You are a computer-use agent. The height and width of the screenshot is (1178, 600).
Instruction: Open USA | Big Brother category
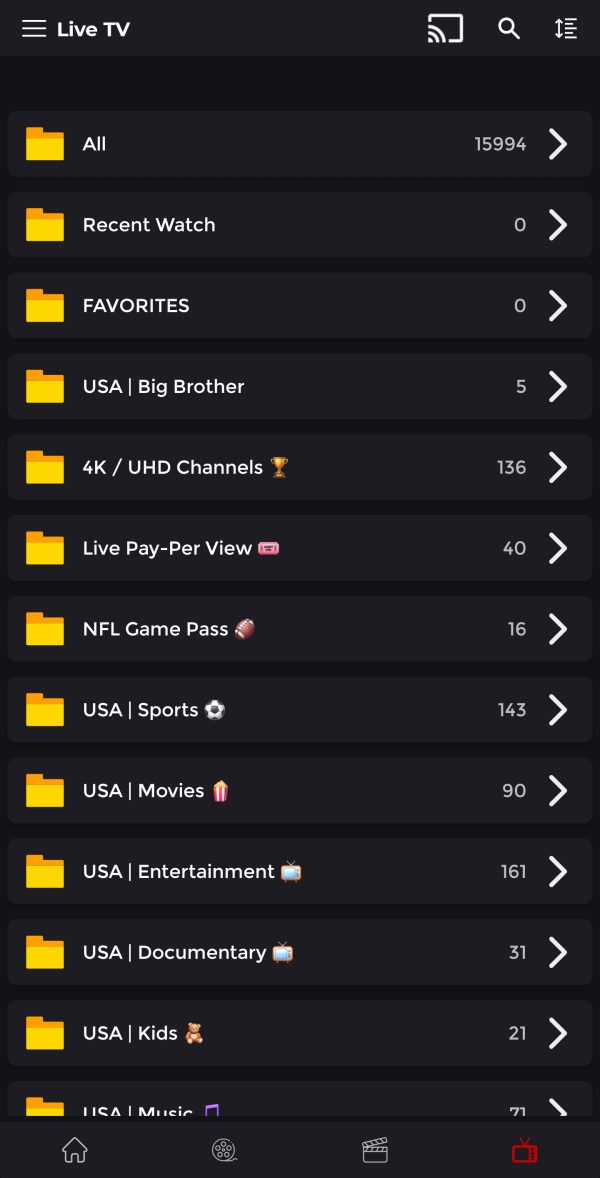(x=300, y=387)
